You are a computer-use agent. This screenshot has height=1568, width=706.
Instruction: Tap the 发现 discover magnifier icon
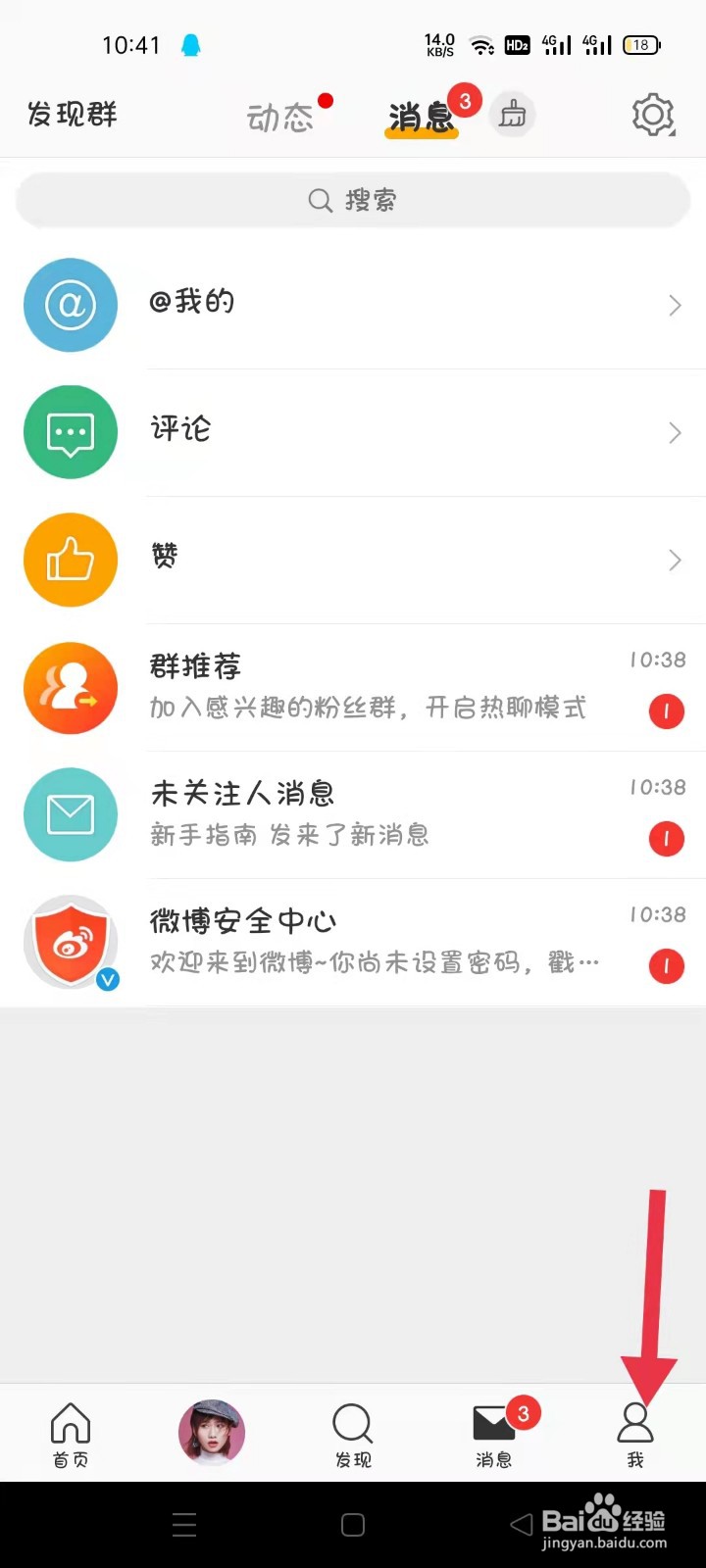[351, 1423]
